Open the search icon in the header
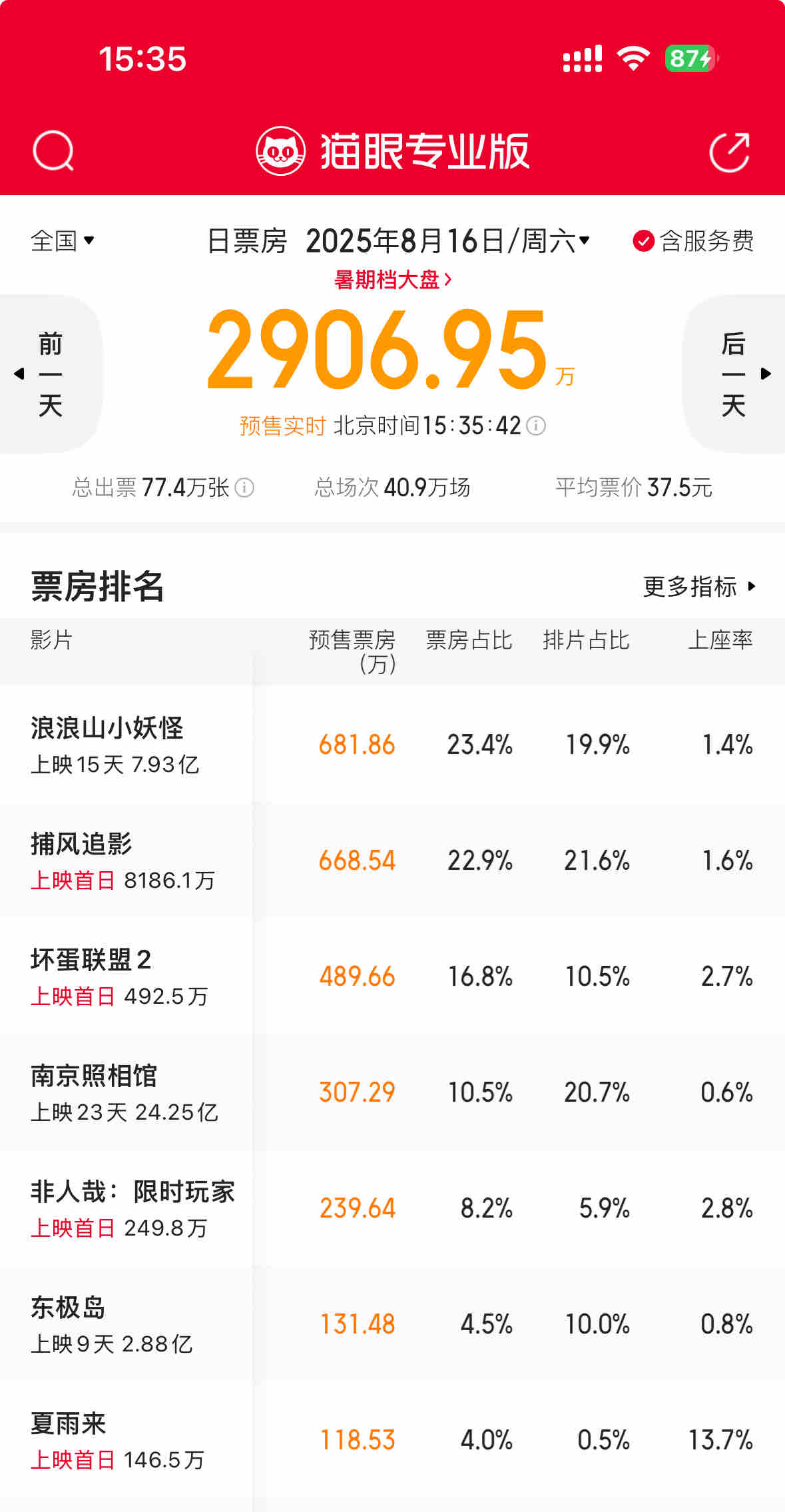This screenshot has height=1512, width=785. pyautogui.click(x=53, y=151)
